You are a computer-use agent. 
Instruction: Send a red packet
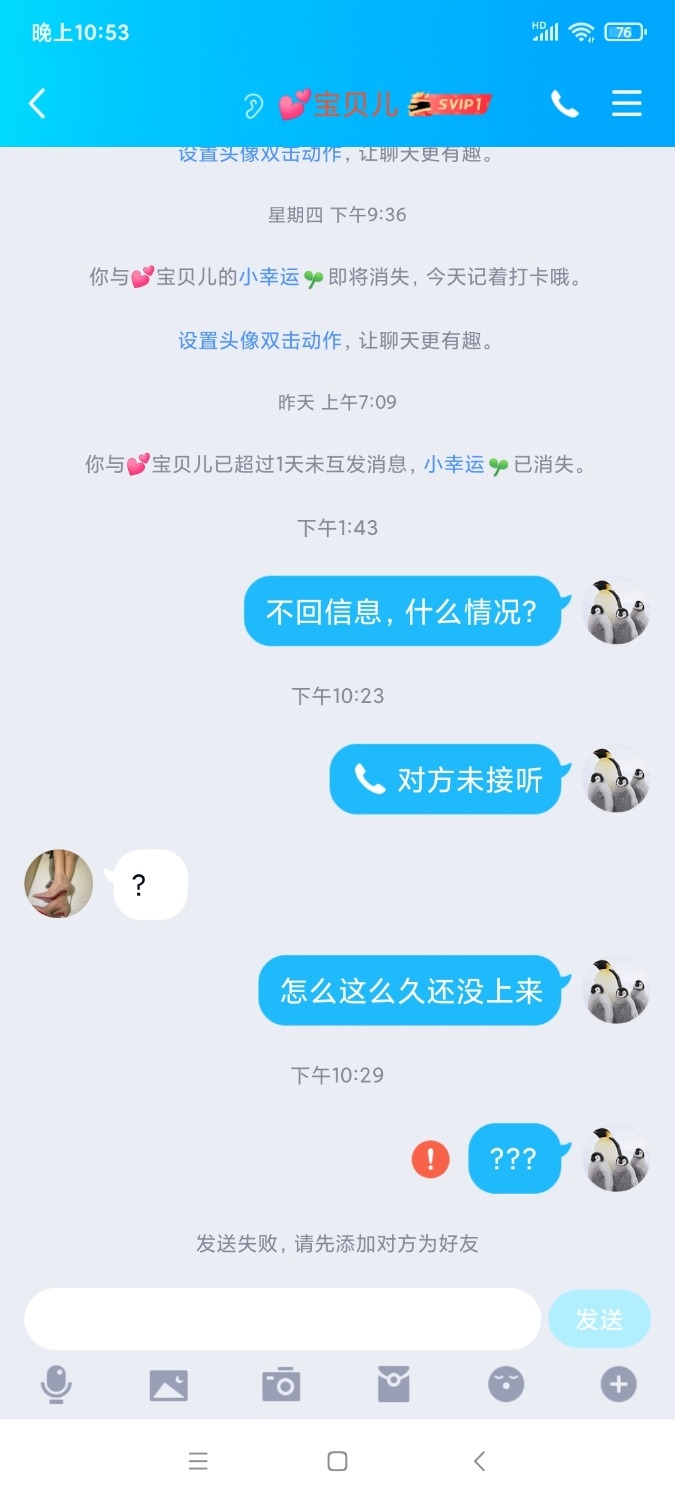click(394, 1385)
